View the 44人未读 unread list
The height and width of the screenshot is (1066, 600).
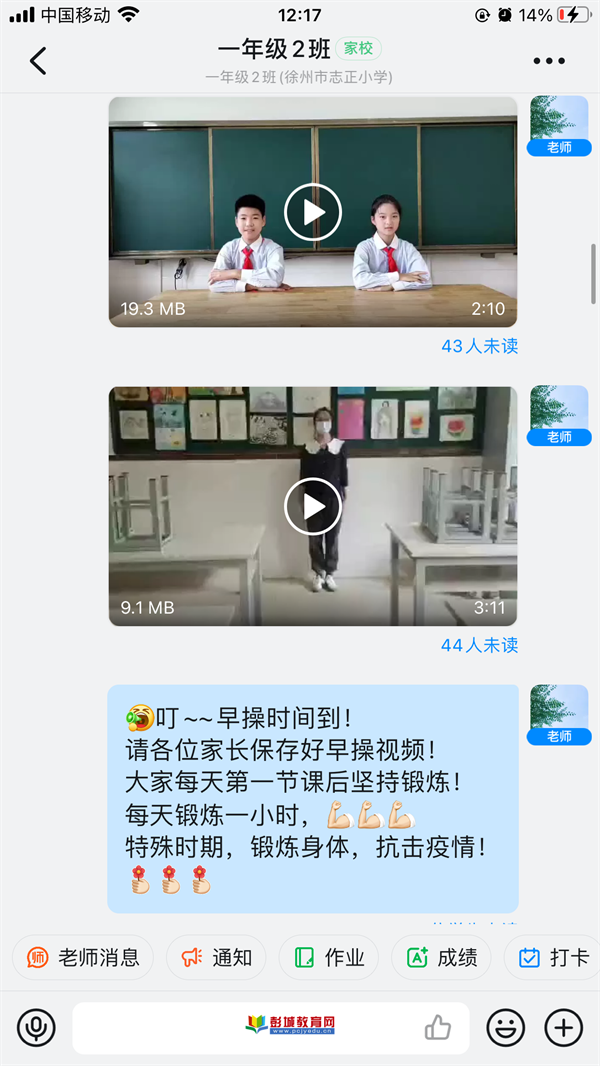(x=480, y=644)
